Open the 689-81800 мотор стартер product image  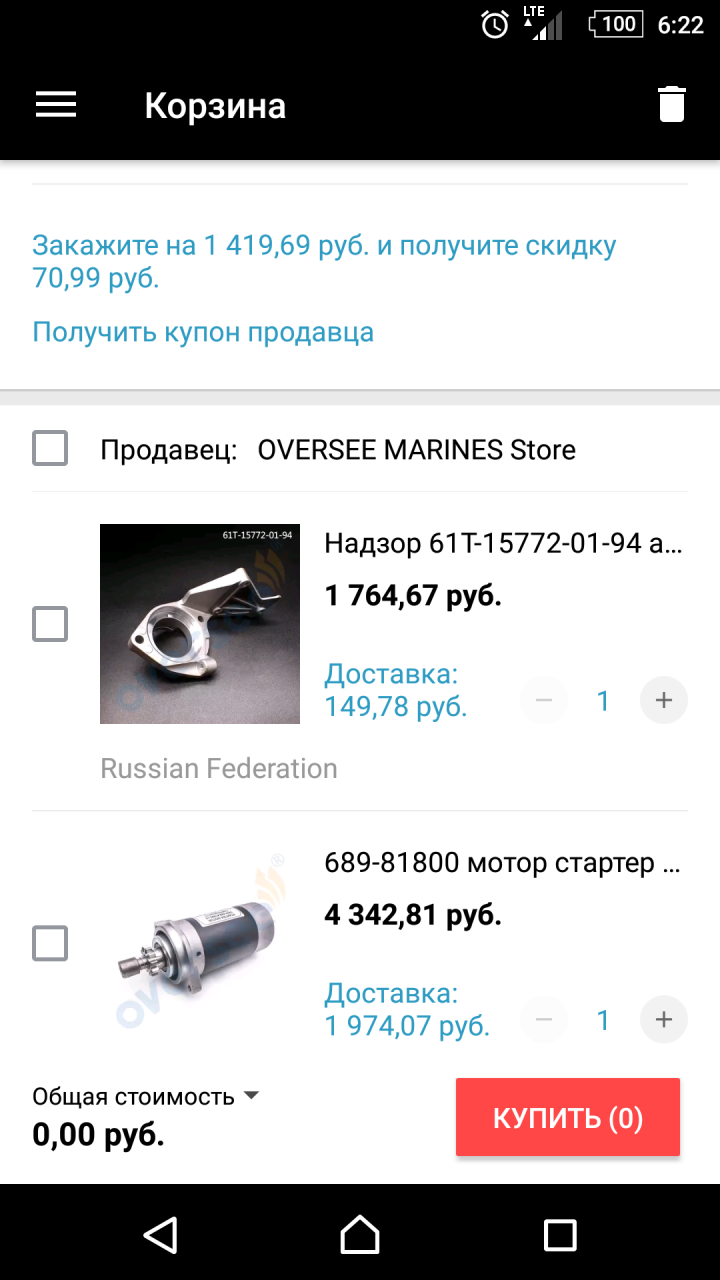pos(200,943)
